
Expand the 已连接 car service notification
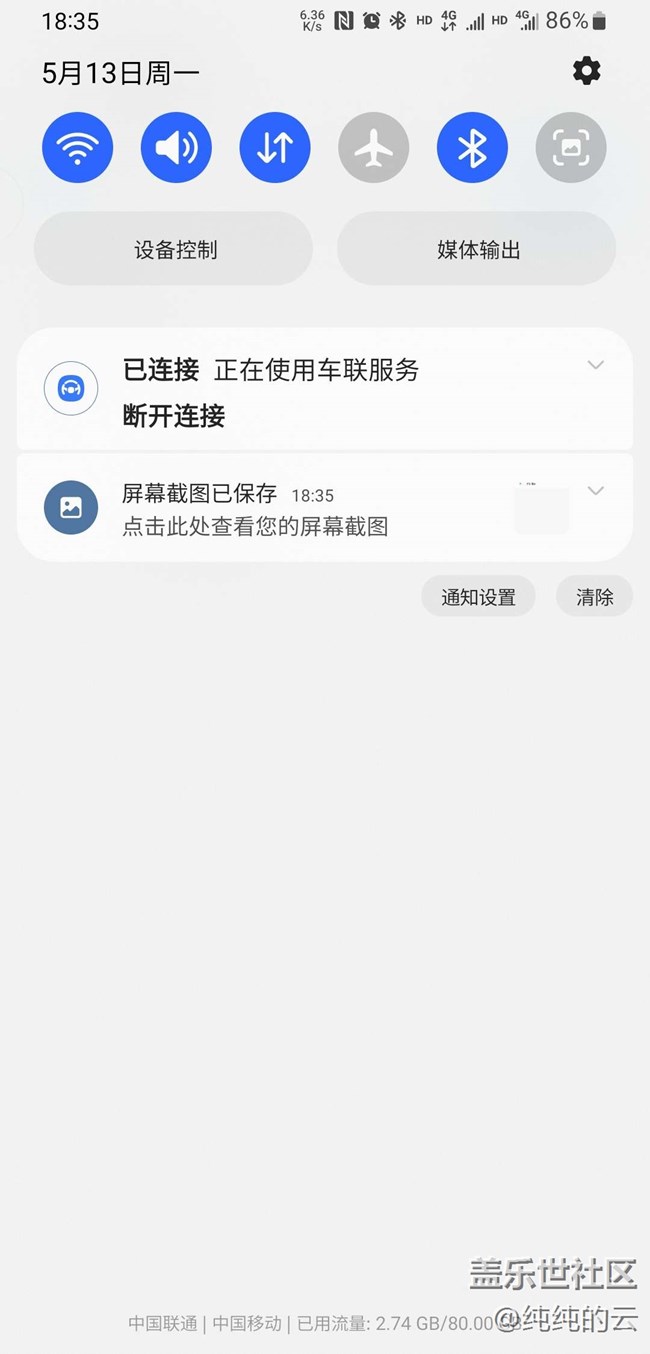coord(596,366)
